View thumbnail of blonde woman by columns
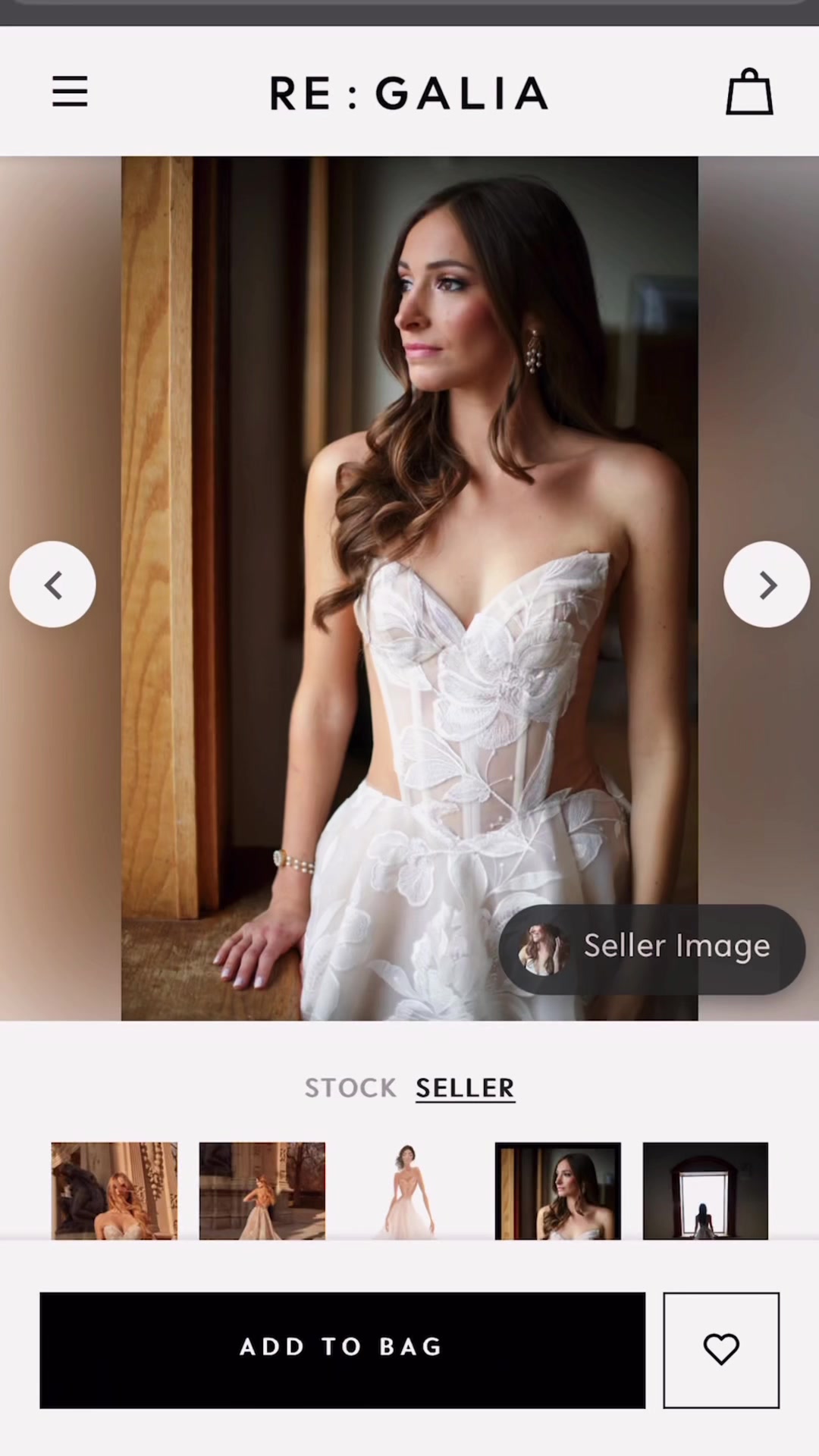The image size is (819, 1456). (114, 1191)
